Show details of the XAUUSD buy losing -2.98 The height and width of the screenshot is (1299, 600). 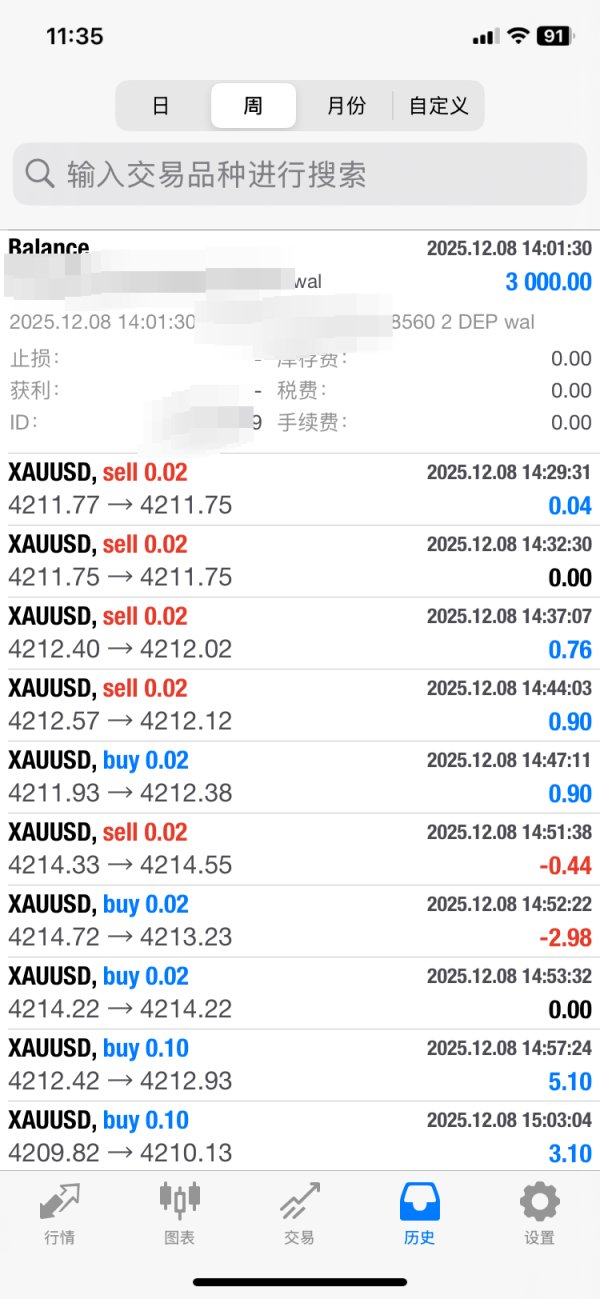tap(300, 921)
